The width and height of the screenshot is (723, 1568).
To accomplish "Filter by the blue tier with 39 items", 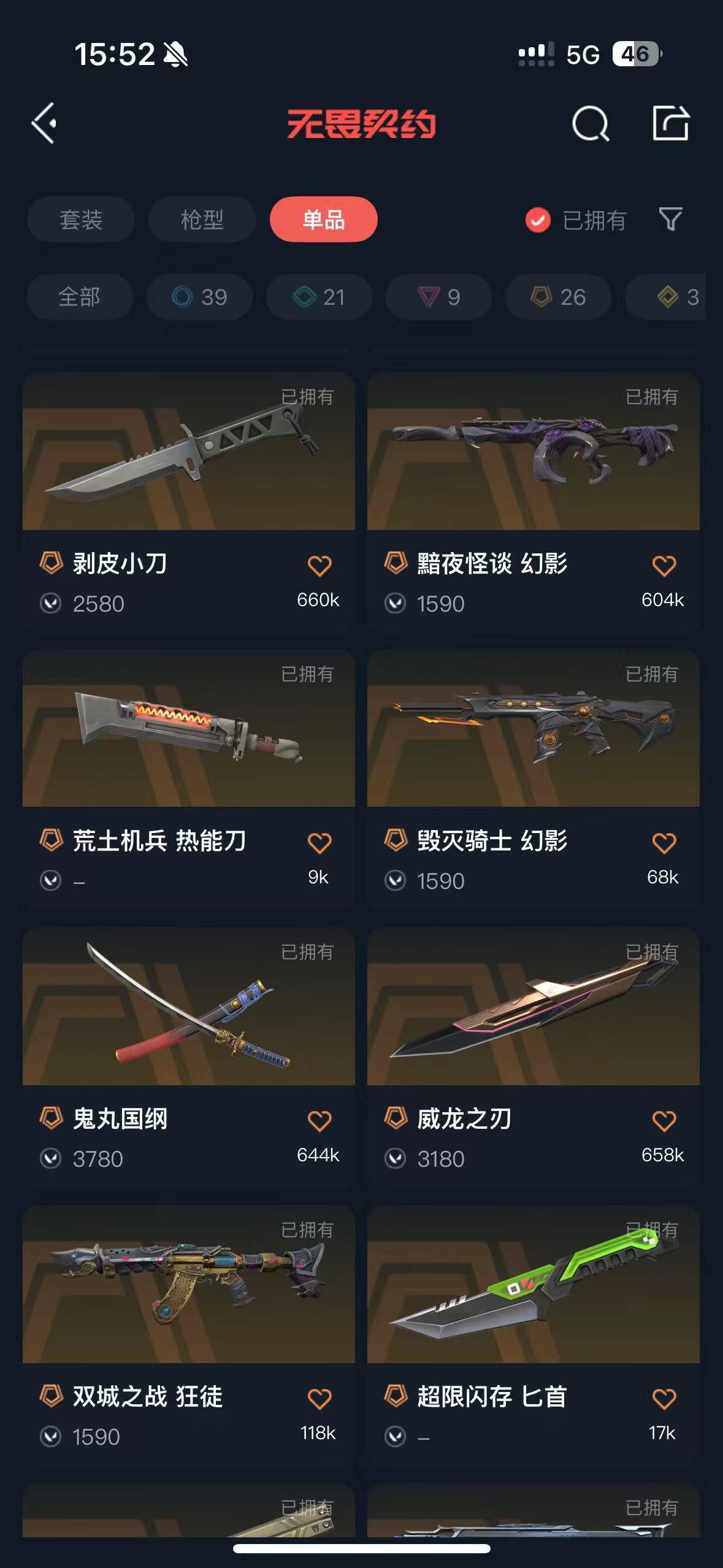I will point(199,298).
